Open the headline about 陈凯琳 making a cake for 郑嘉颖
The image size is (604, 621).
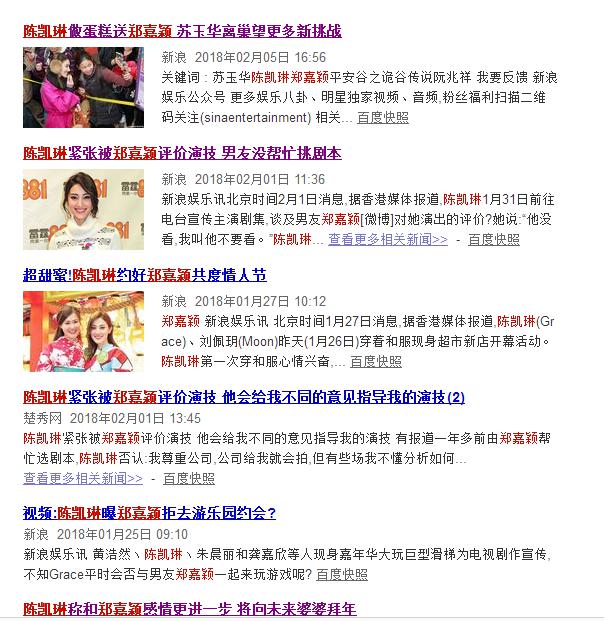pyautogui.click(x=182, y=32)
